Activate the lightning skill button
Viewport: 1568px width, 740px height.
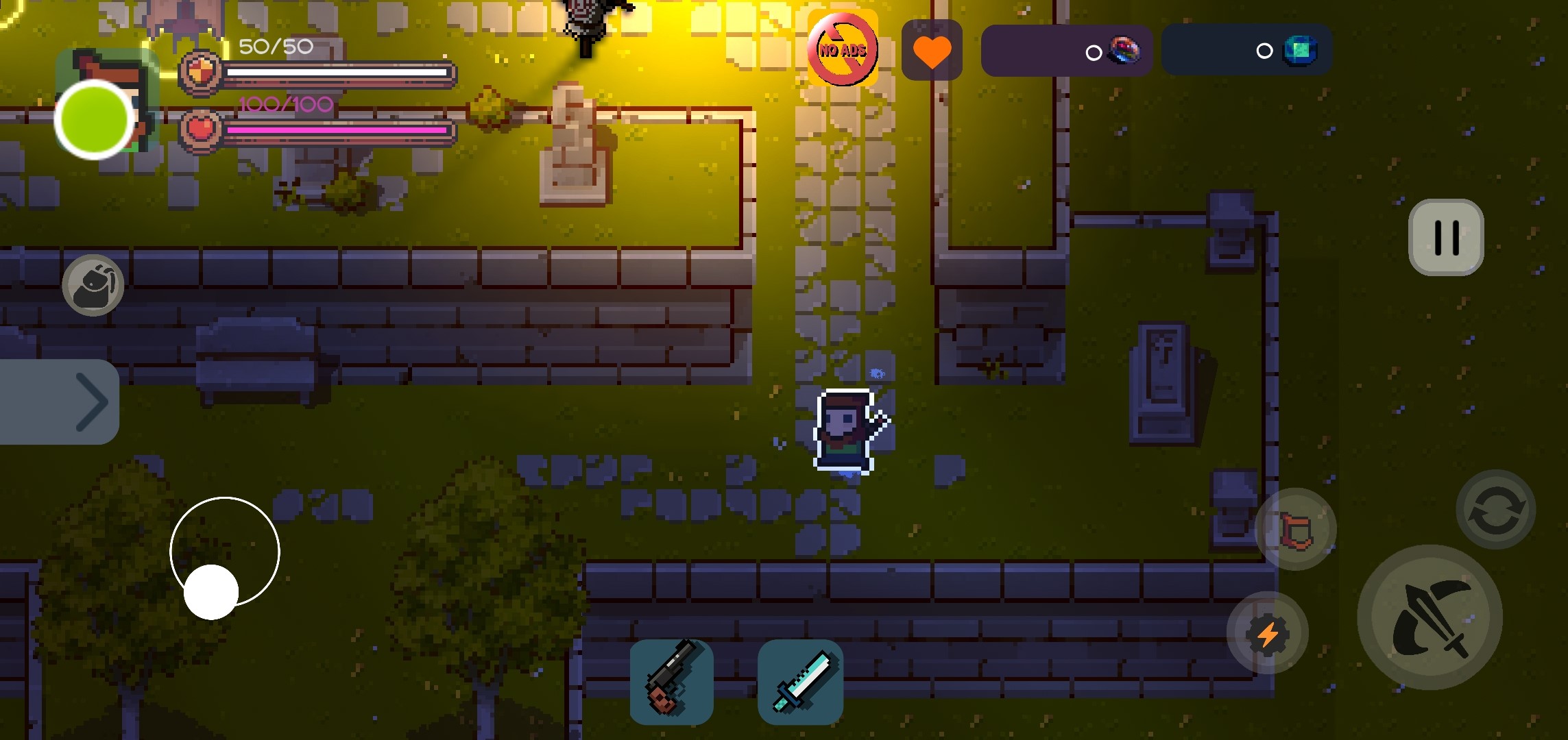click(1267, 634)
